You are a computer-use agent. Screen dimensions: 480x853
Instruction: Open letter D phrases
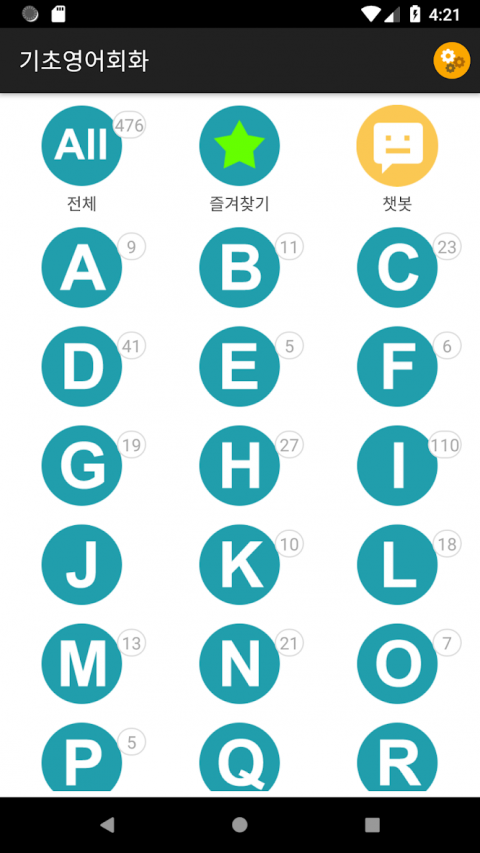click(x=82, y=367)
